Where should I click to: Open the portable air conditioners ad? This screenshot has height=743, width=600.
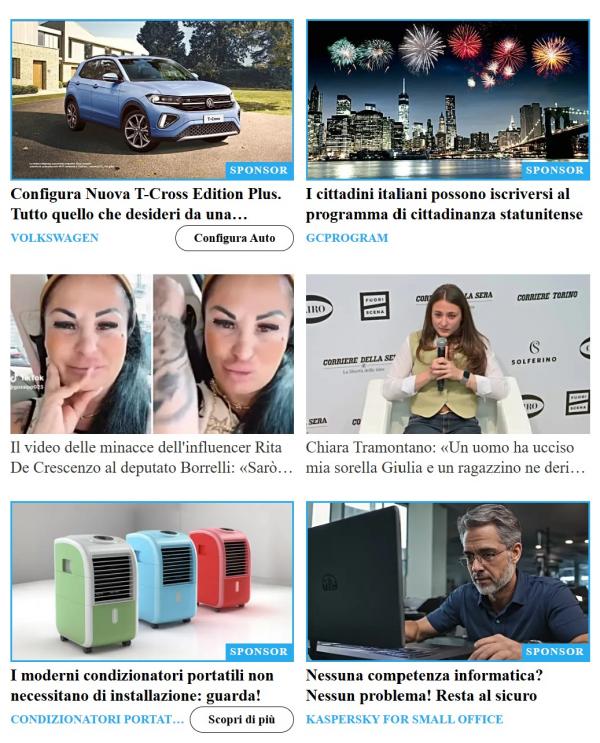152,581
